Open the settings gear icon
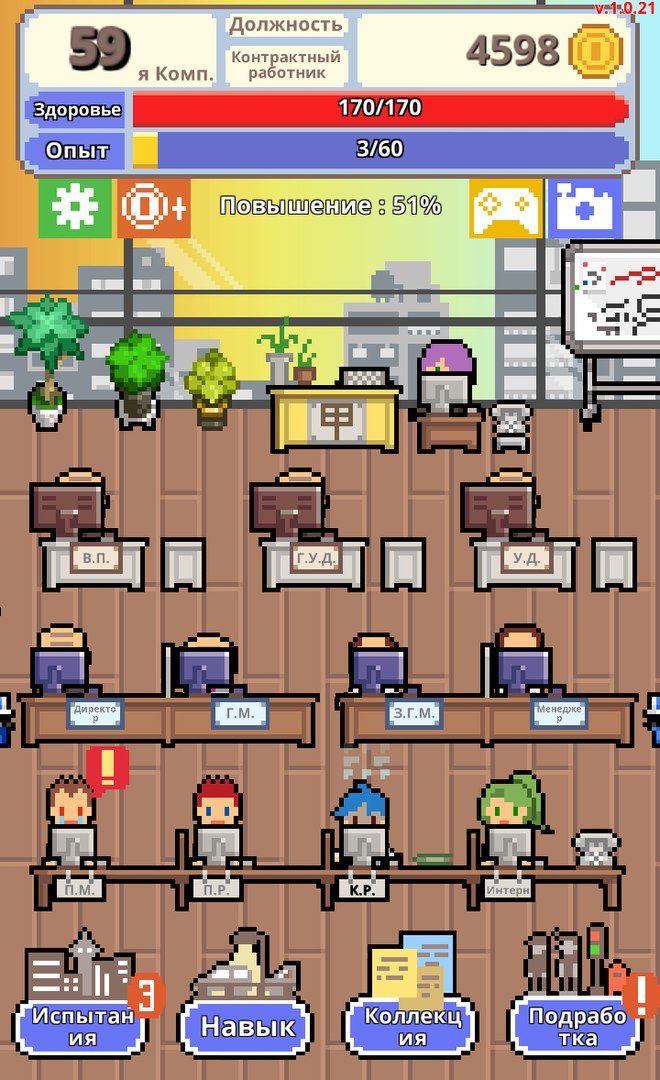The image size is (660, 1080). 75,208
